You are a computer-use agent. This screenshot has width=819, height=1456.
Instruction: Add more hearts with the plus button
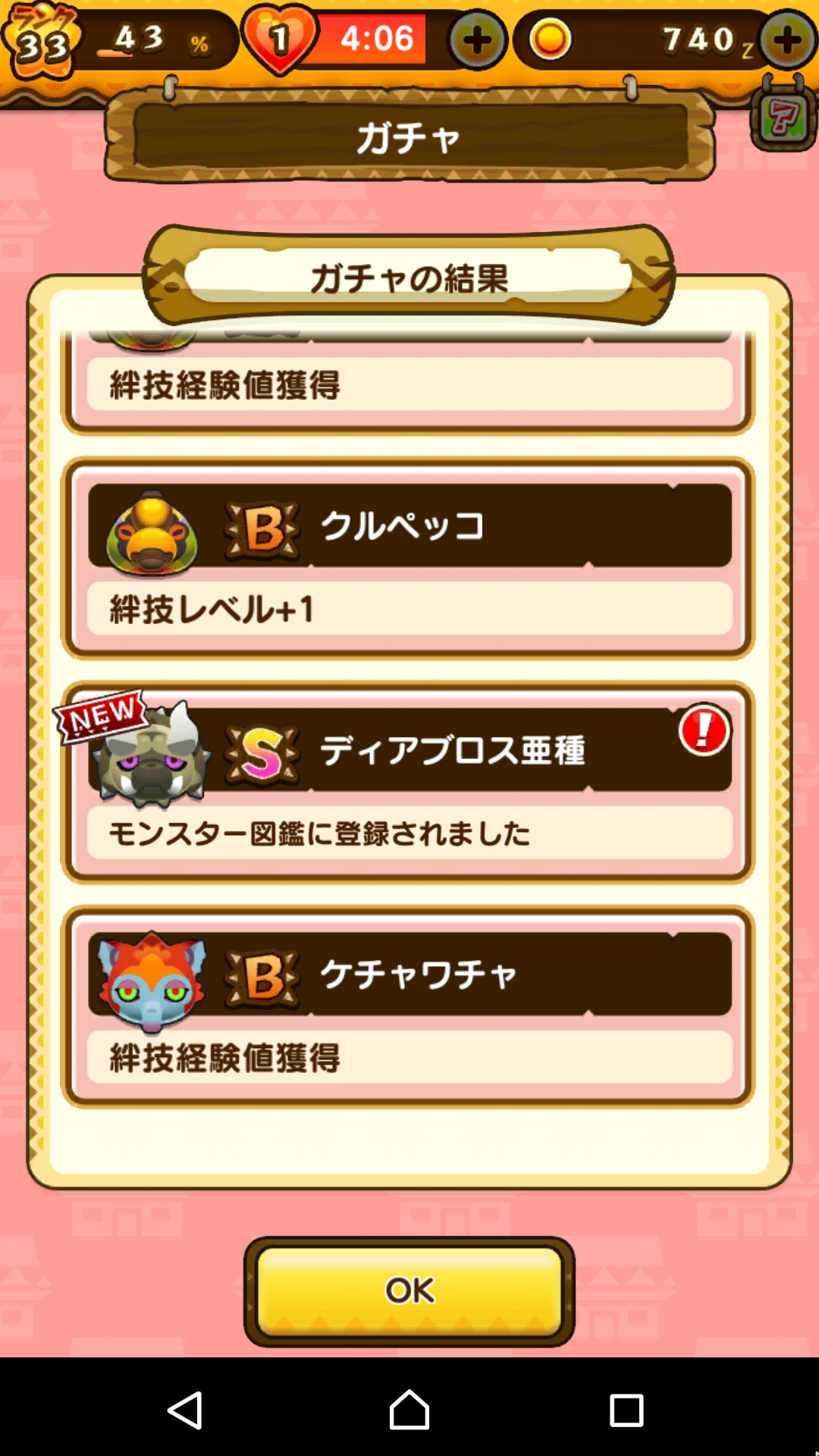[477, 40]
